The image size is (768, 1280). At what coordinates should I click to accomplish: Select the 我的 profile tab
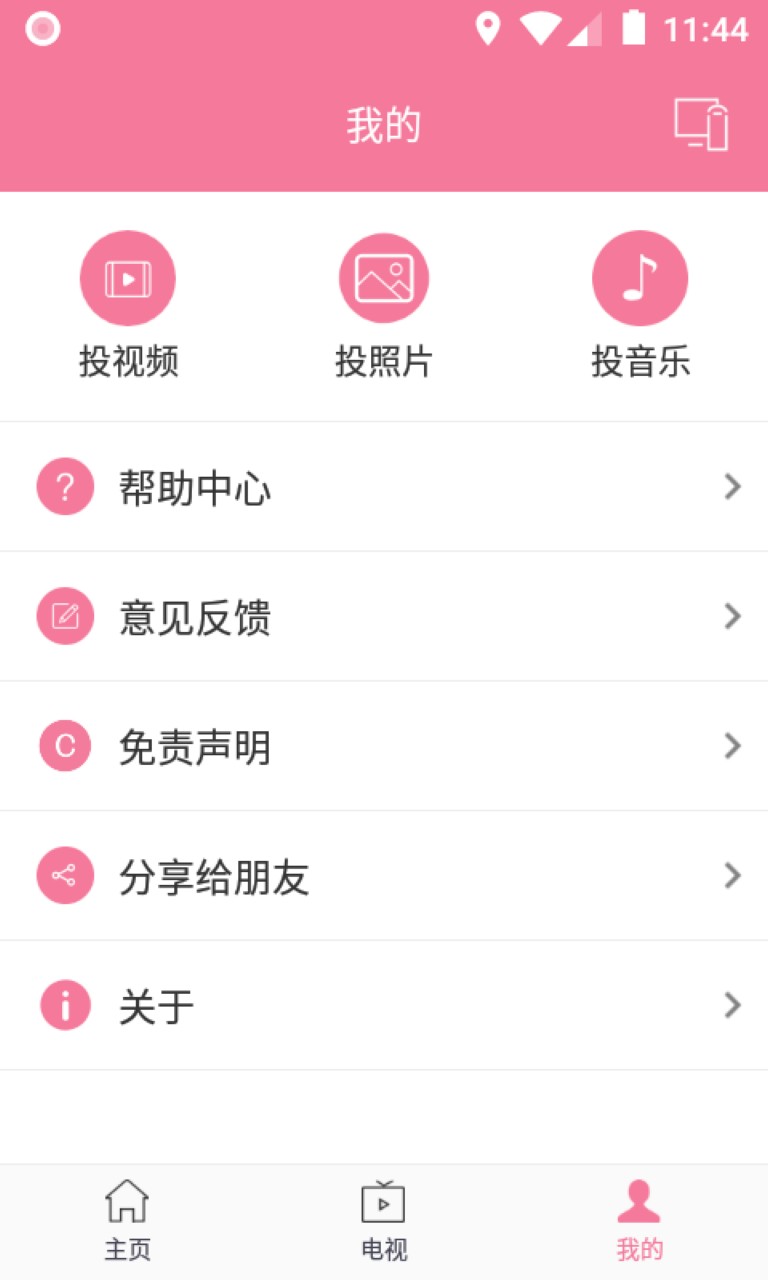click(x=640, y=1221)
